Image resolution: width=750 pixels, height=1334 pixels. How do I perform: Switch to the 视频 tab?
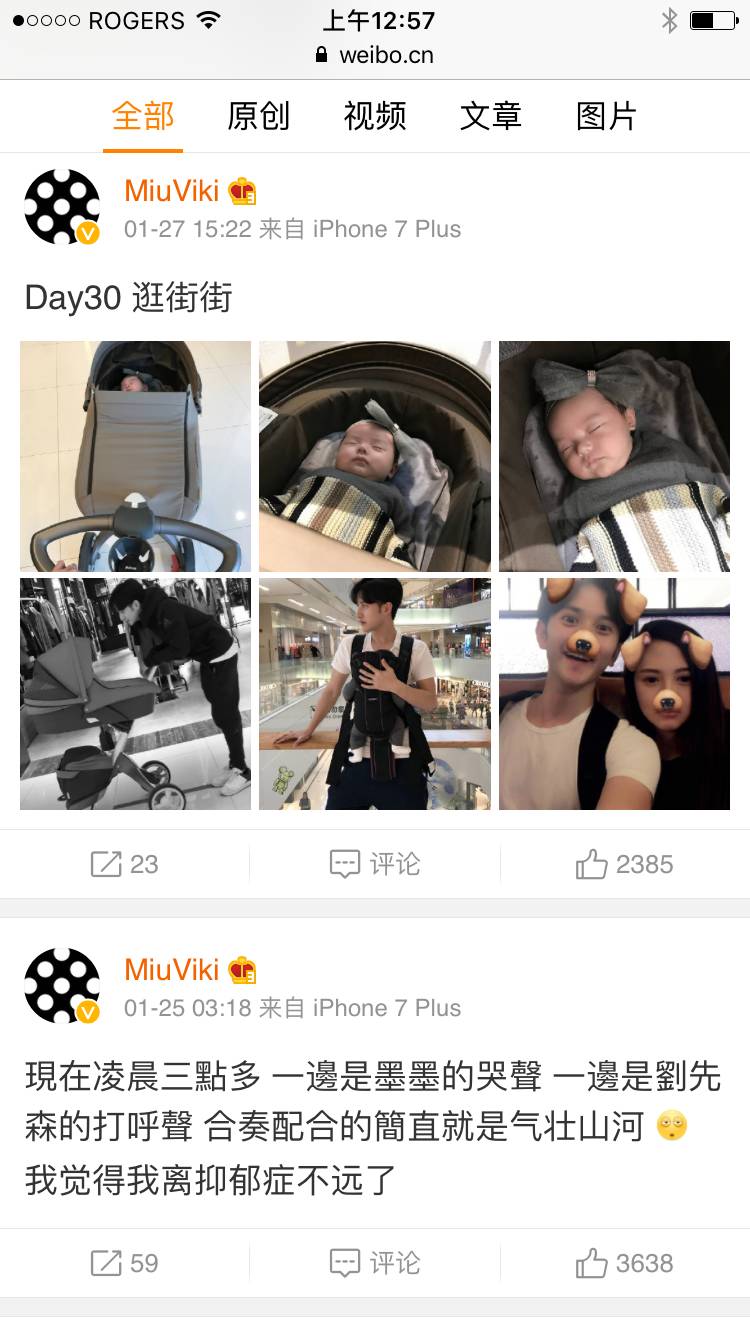(375, 117)
